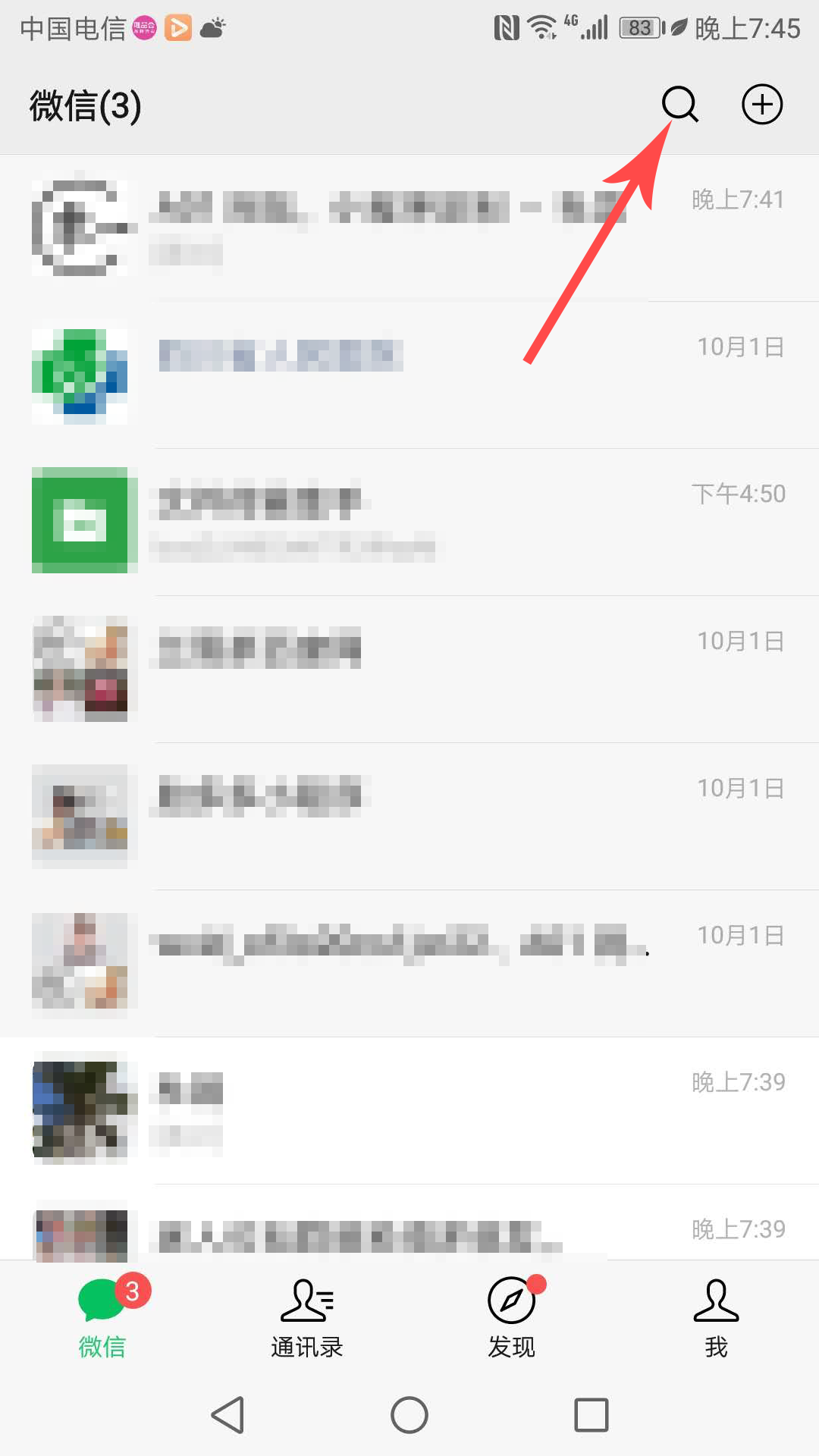Switch to the 微信 tab
Screen dimensions: 819x1456
point(103,1319)
